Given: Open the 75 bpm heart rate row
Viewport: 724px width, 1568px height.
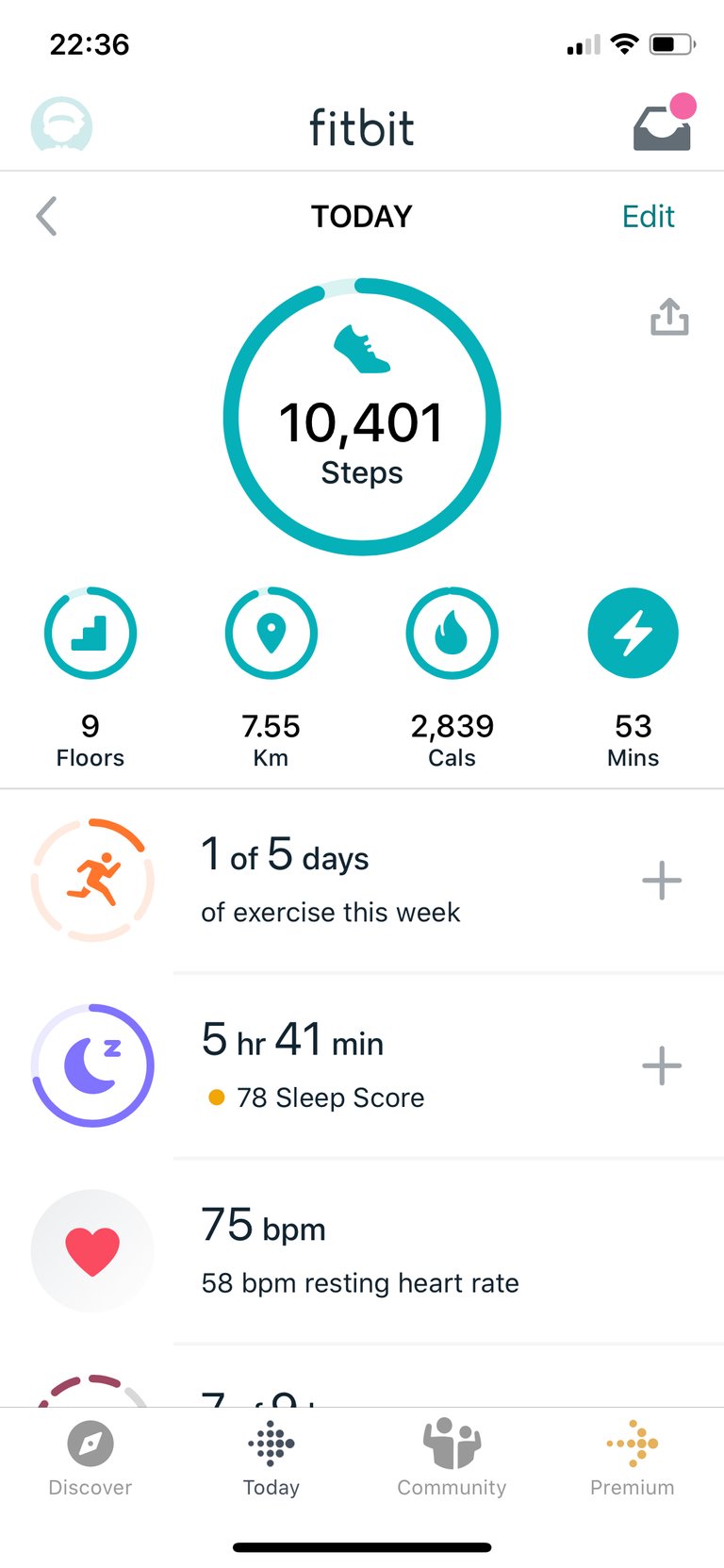Looking at the screenshot, I should pos(362,1251).
